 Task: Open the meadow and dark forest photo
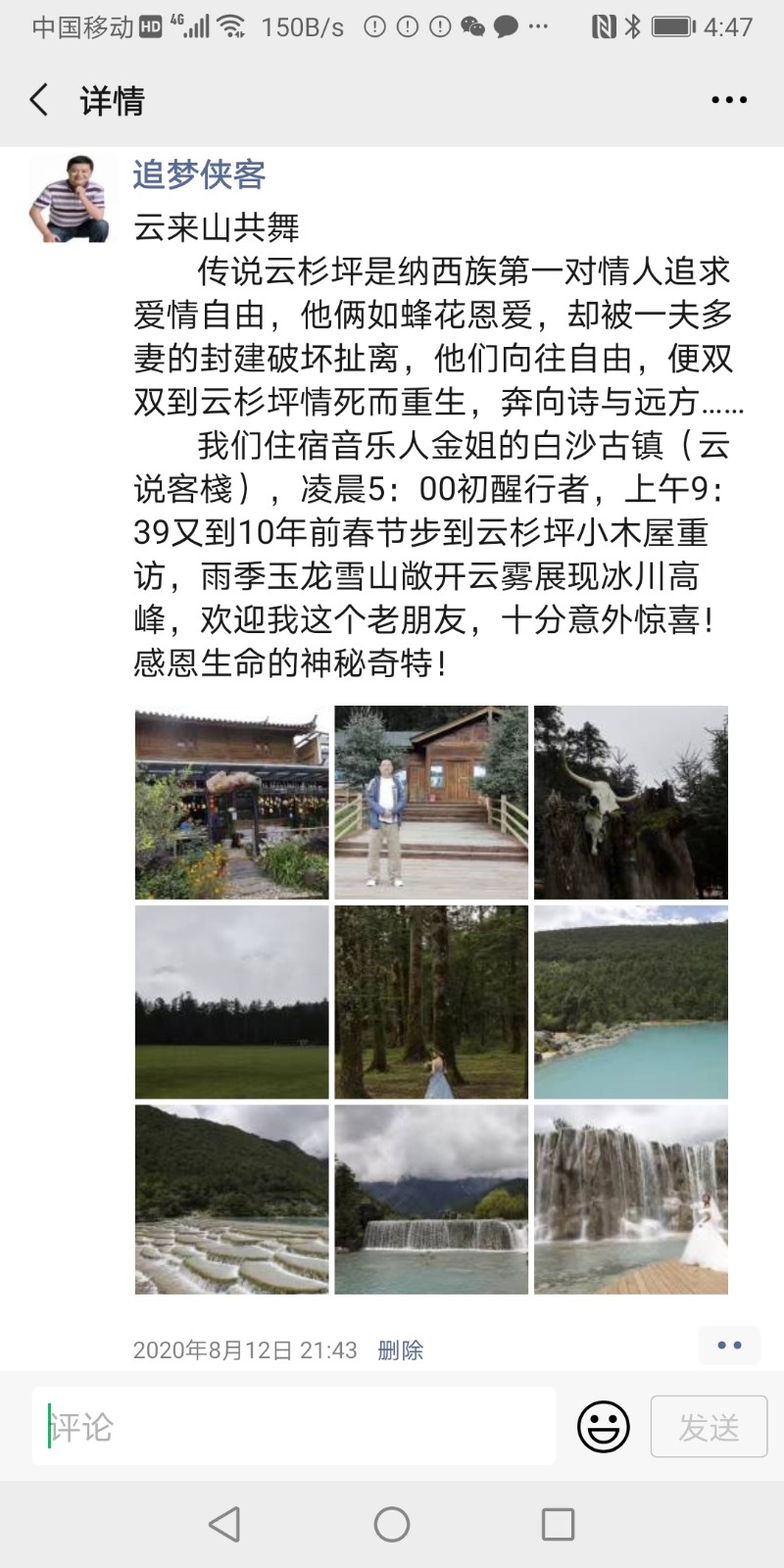[x=232, y=1002]
